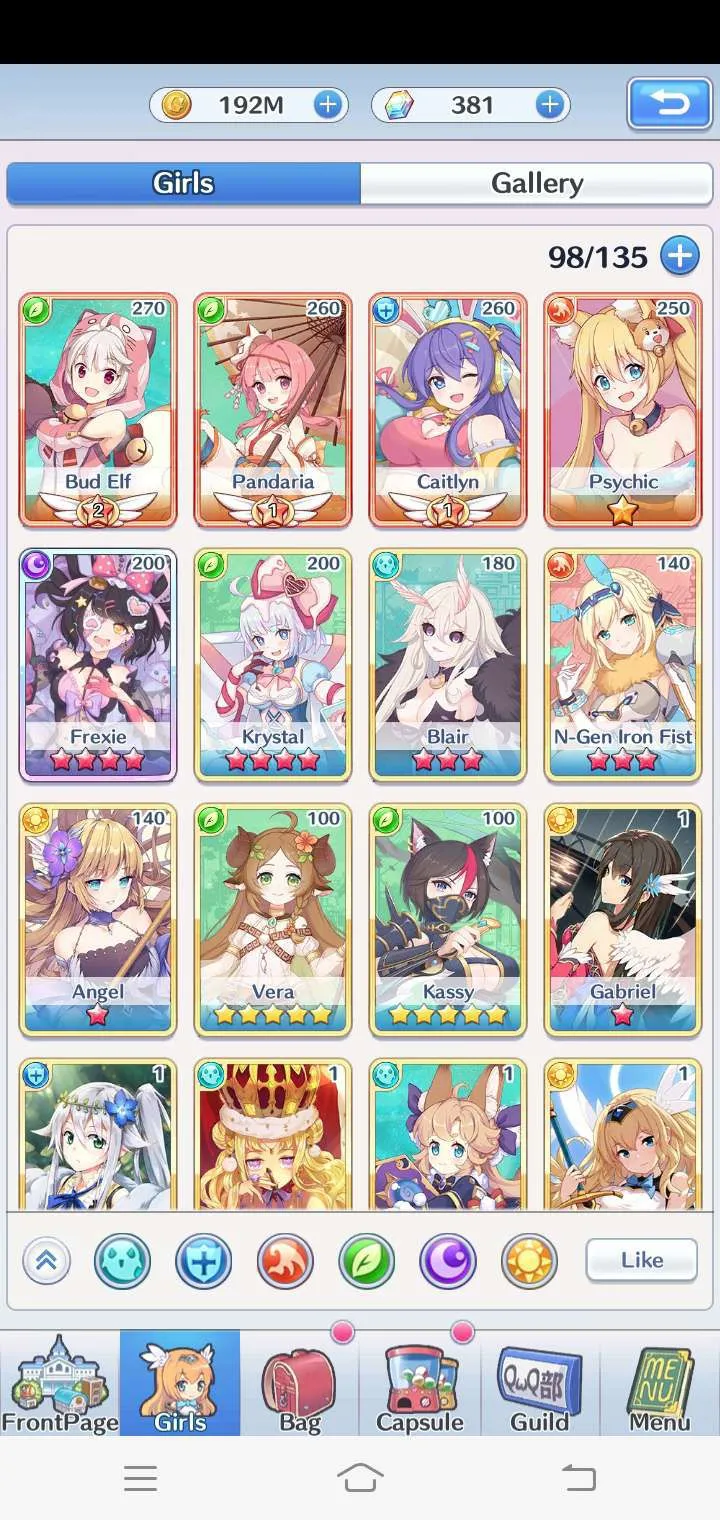Screen dimensions: 720x1520
Task: Select the Caitlyn card
Action: point(448,410)
